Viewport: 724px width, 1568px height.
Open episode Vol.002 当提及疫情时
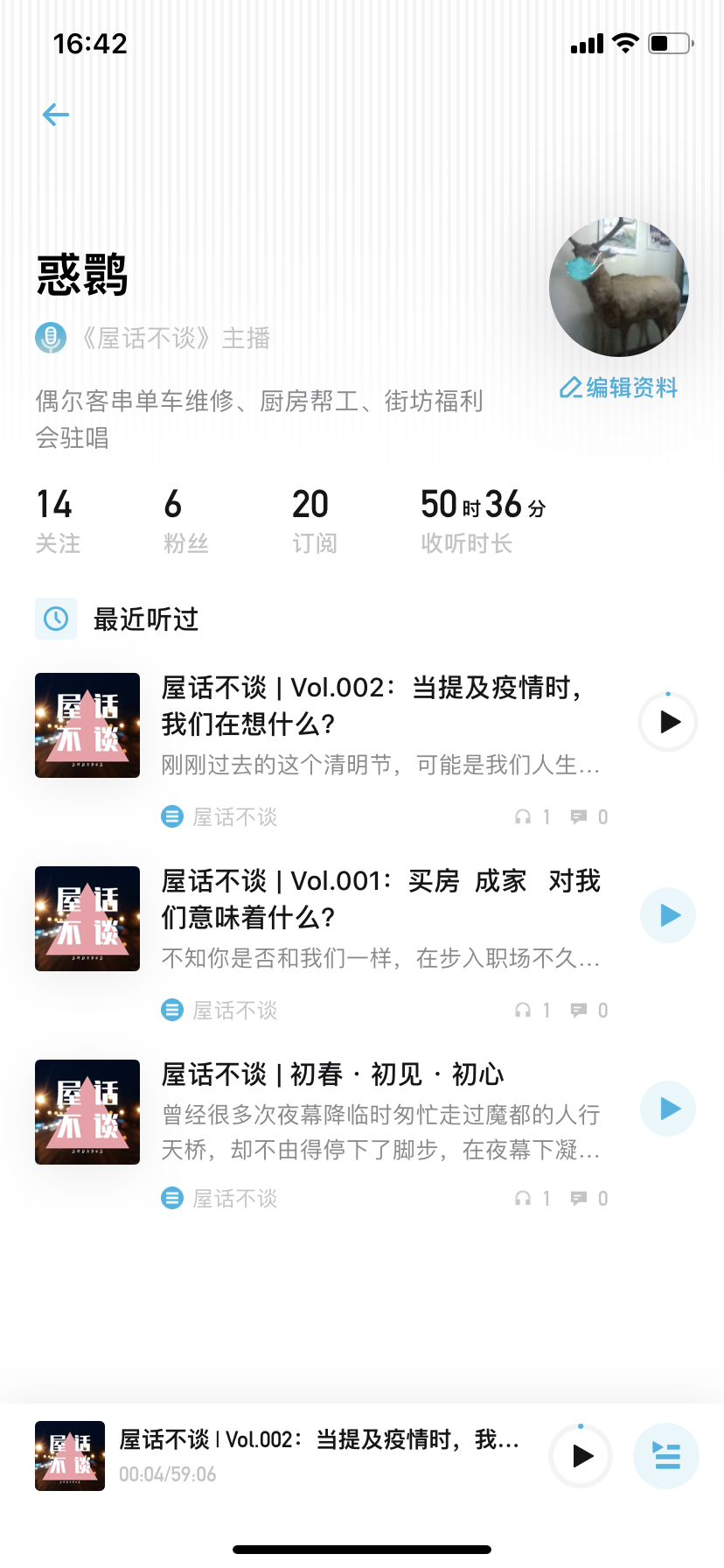[371, 706]
